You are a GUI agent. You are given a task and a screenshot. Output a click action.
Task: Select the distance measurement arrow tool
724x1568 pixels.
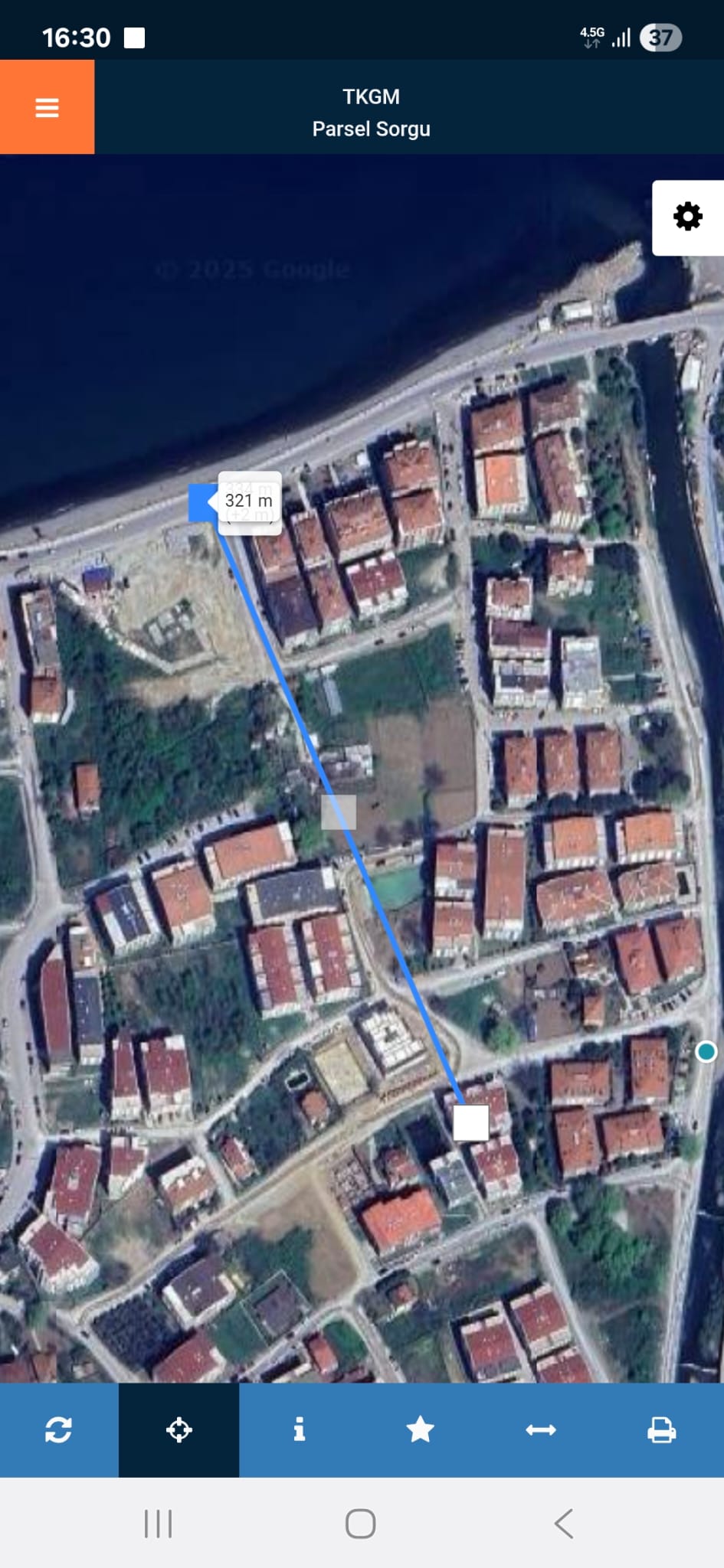541,1429
